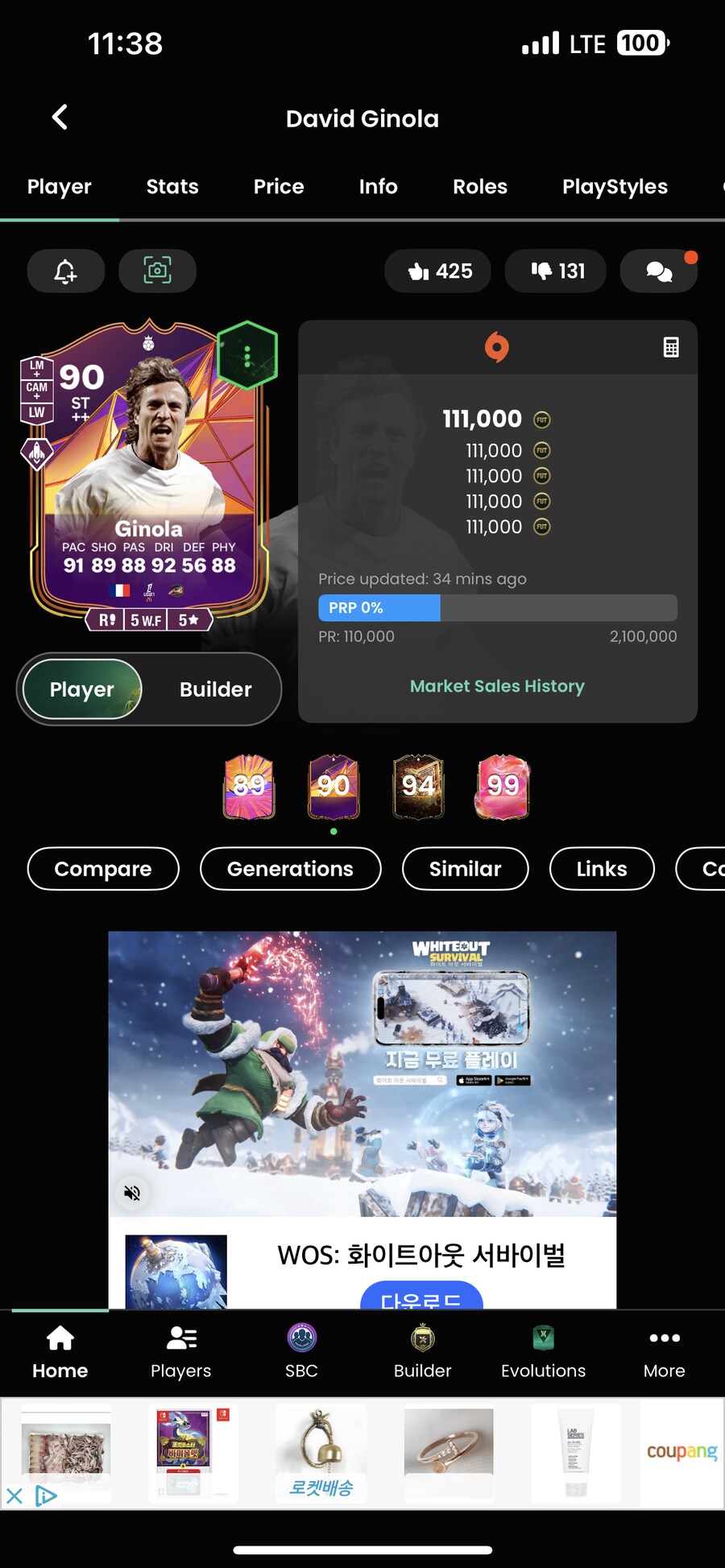The height and width of the screenshot is (1568, 725).
Task: Switch to the Stats tab
Action: (x=172, y=187)
